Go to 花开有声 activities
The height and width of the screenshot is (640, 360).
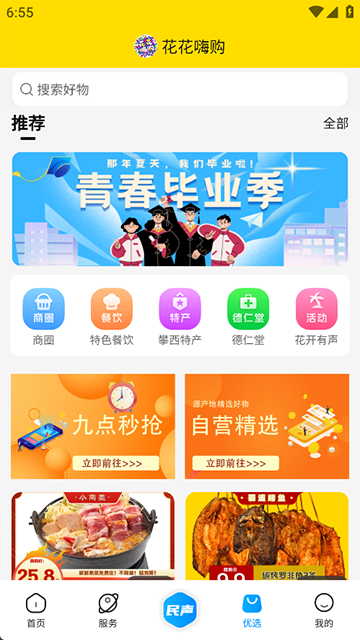pos(316,317)
